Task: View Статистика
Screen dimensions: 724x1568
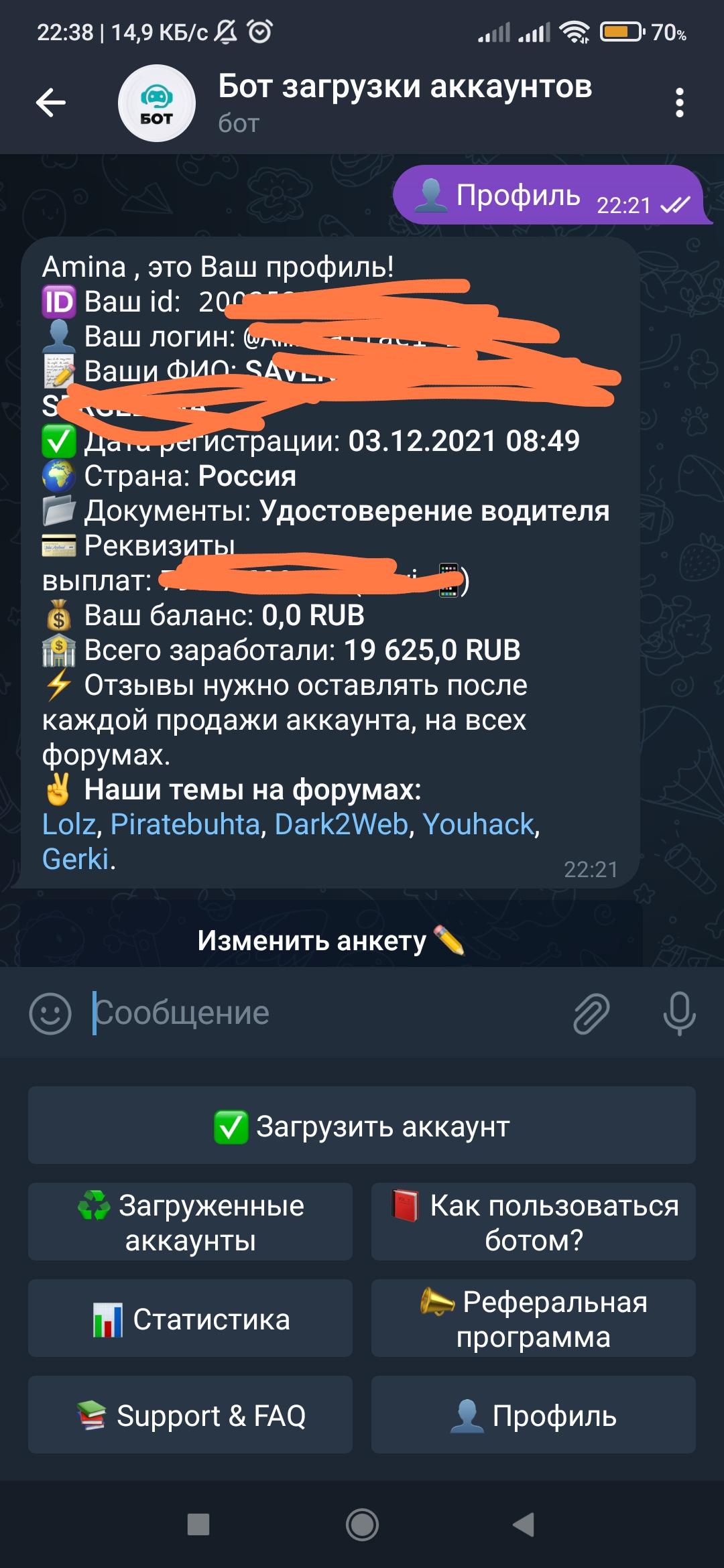Action: click(190, 1319)
